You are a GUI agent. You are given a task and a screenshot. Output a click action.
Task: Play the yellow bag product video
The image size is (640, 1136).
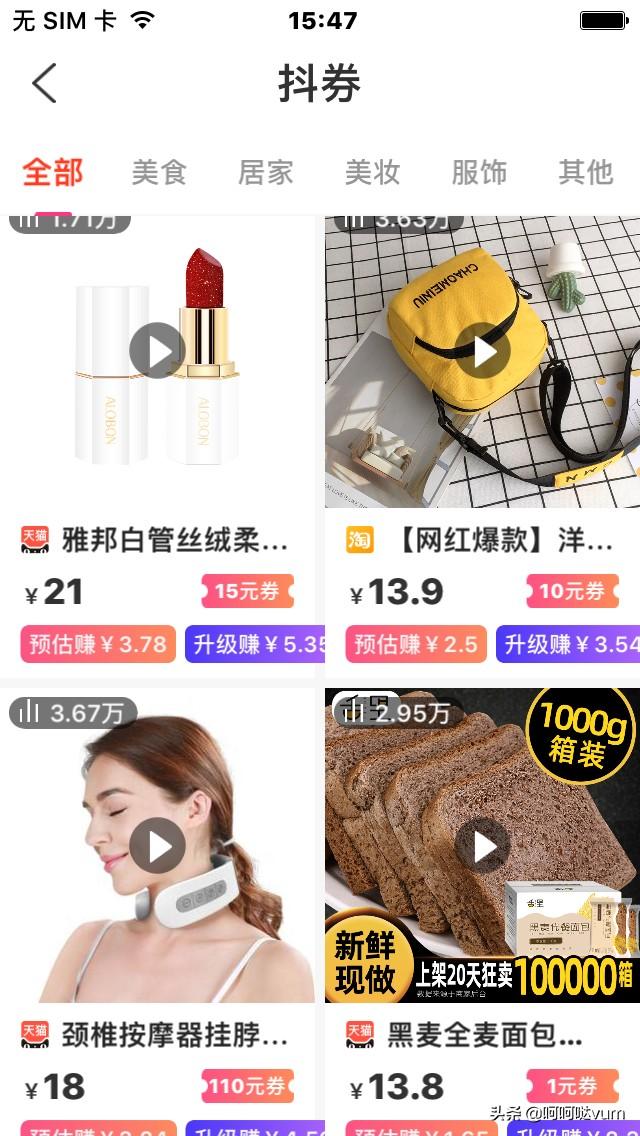[x=483, y=350]
